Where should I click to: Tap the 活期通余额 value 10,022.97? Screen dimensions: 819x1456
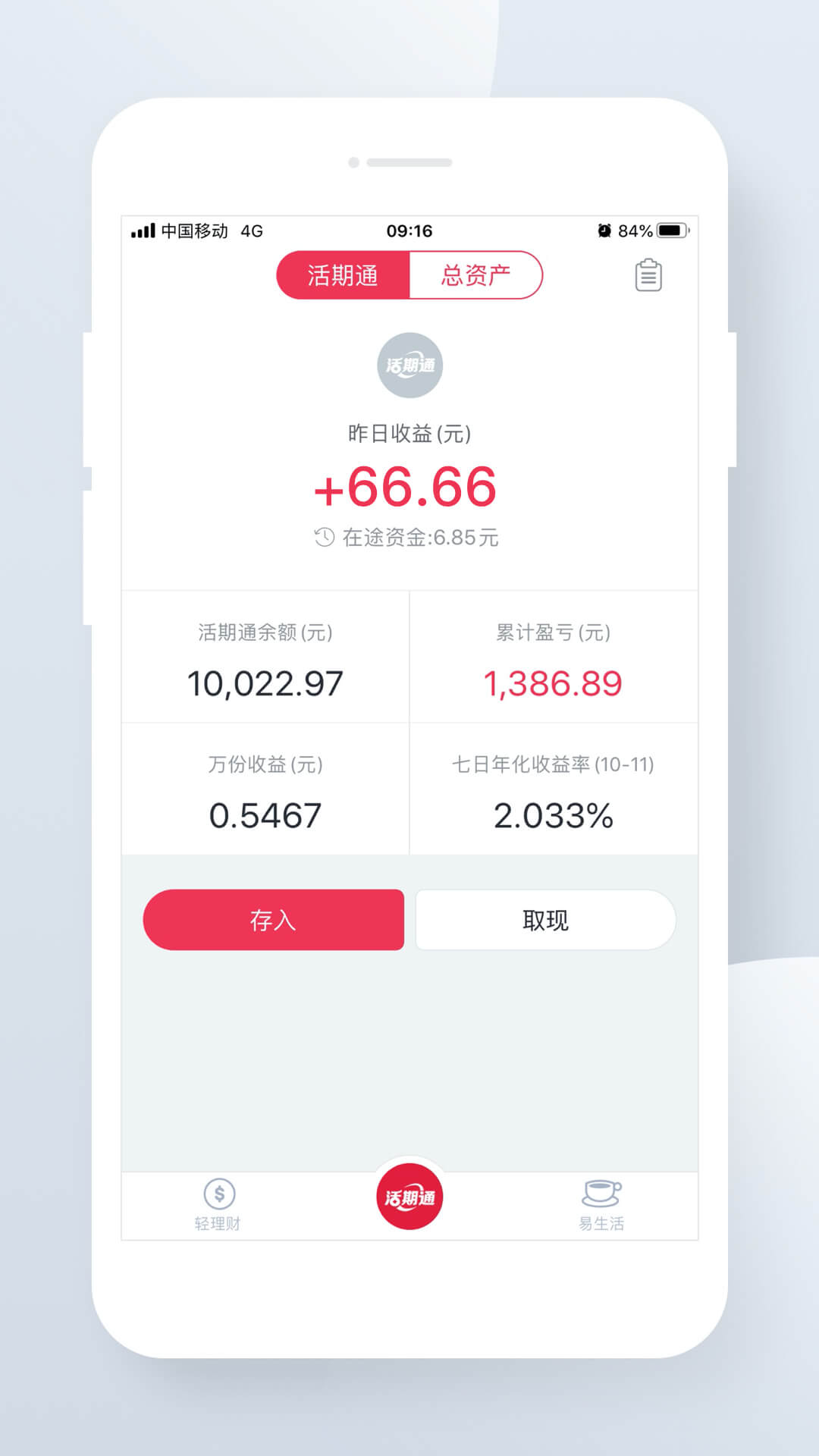click(x=265, y=682)
